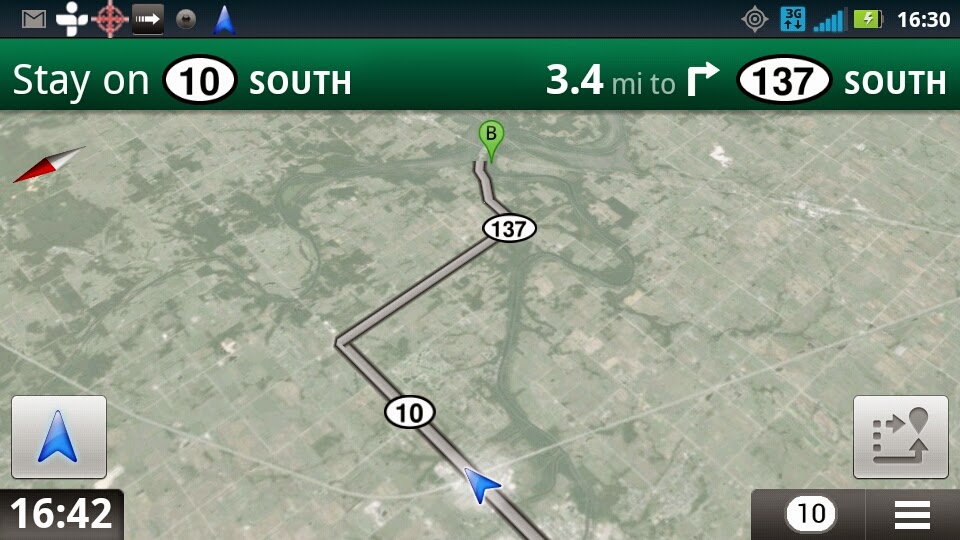Open the route overview button

coord(900,437)
